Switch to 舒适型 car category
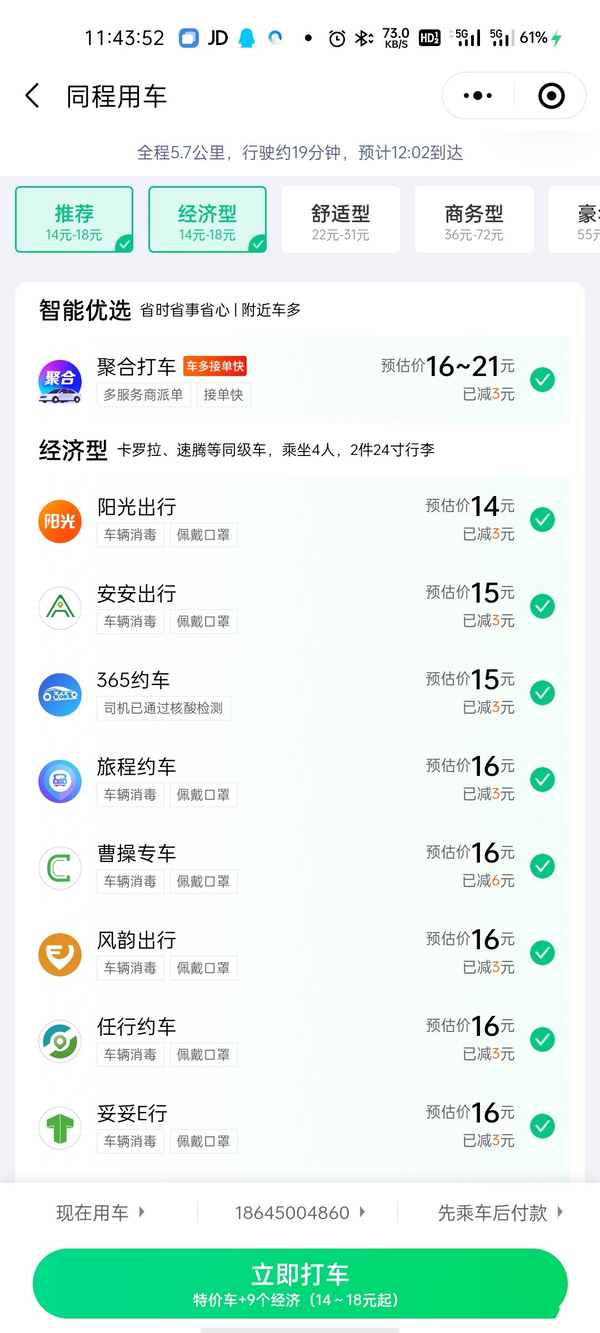This screenshot has width=600, height=1333. click(x=340, y=220)
